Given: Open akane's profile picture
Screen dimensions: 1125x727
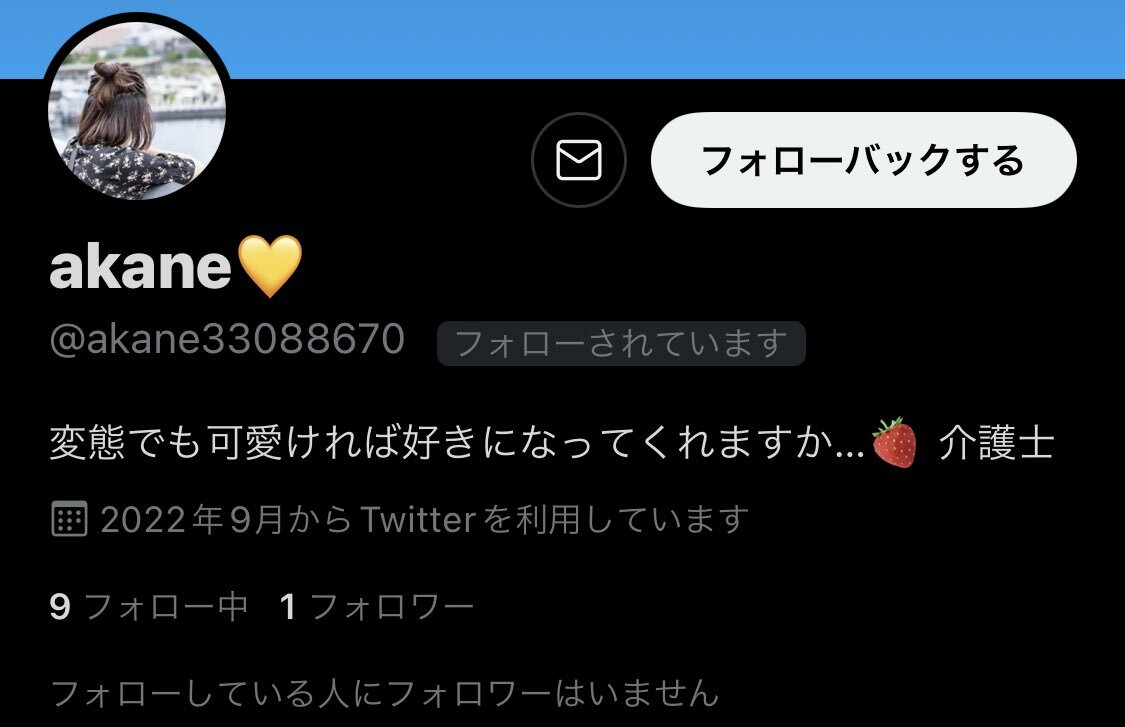Looking at the screenshot, I should click(x=137, y=111).
